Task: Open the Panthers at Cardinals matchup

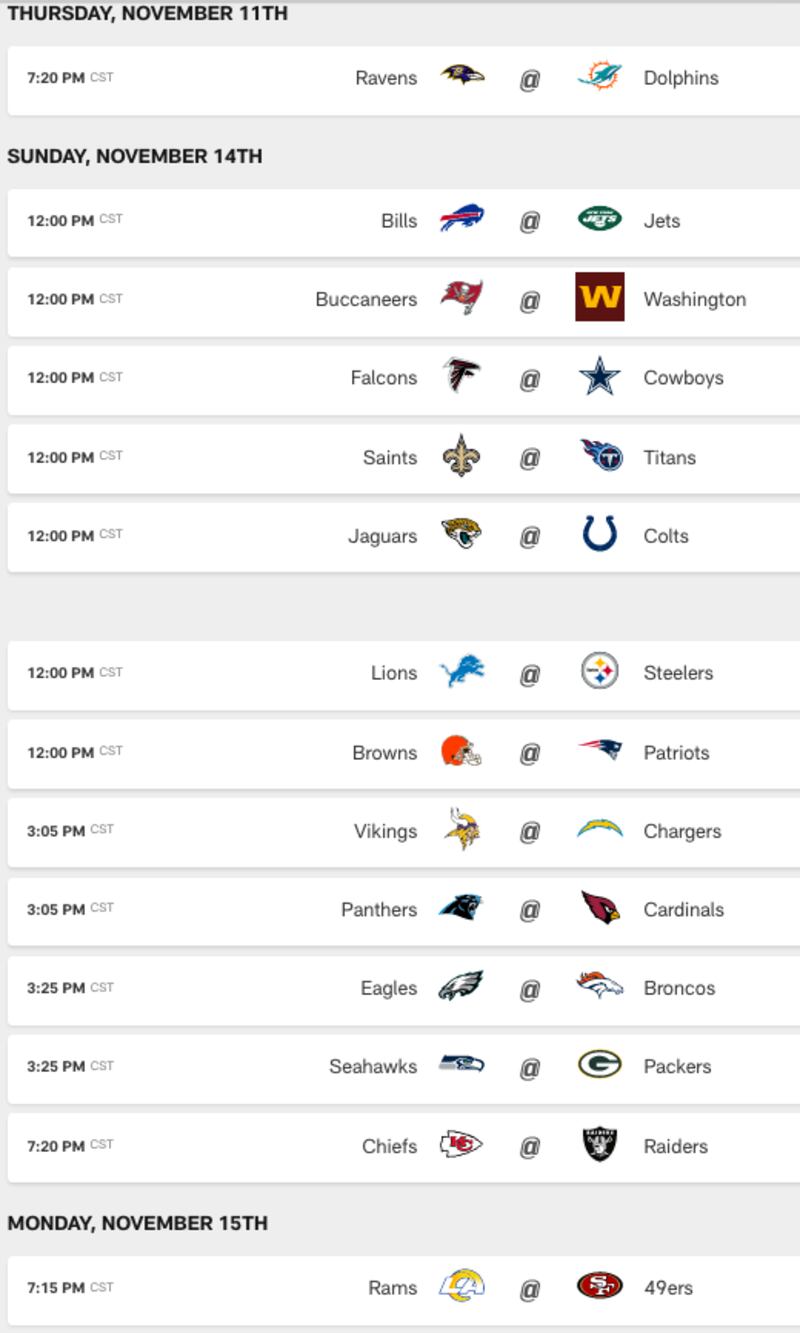Action: point(404,910)
